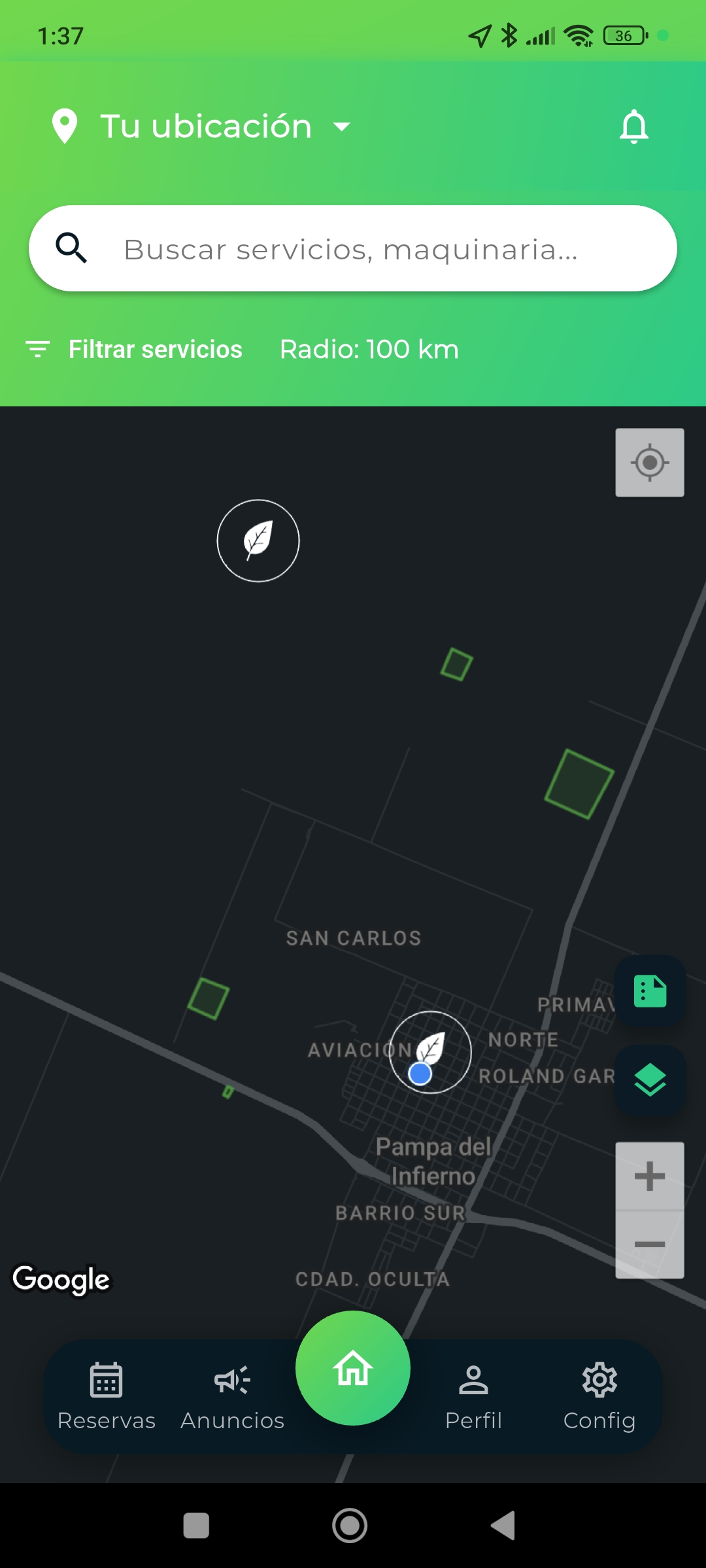
Task: Center map with the my-location crosshair icon
Action: click(x=649, y=462)
